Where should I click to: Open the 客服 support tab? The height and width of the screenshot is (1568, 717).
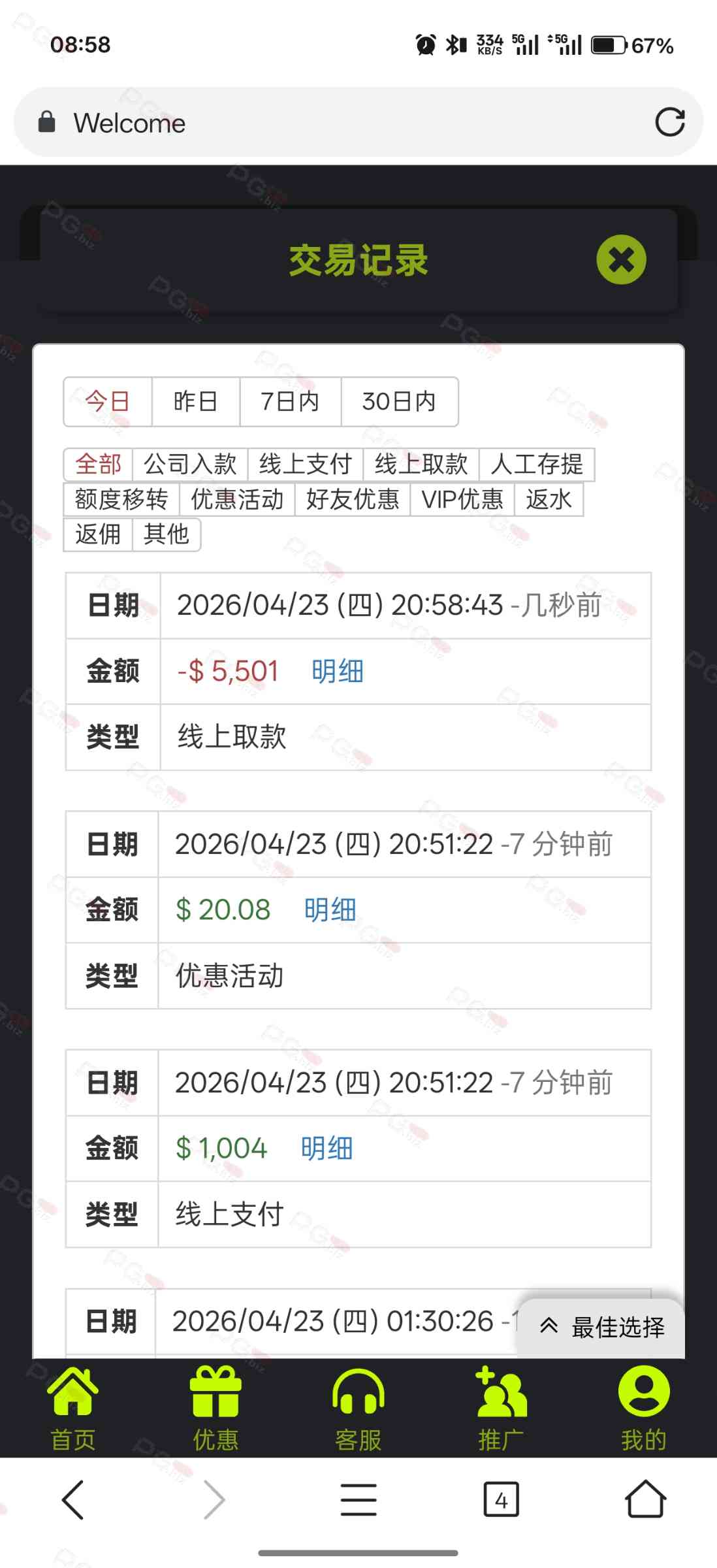coord(358,1408)
